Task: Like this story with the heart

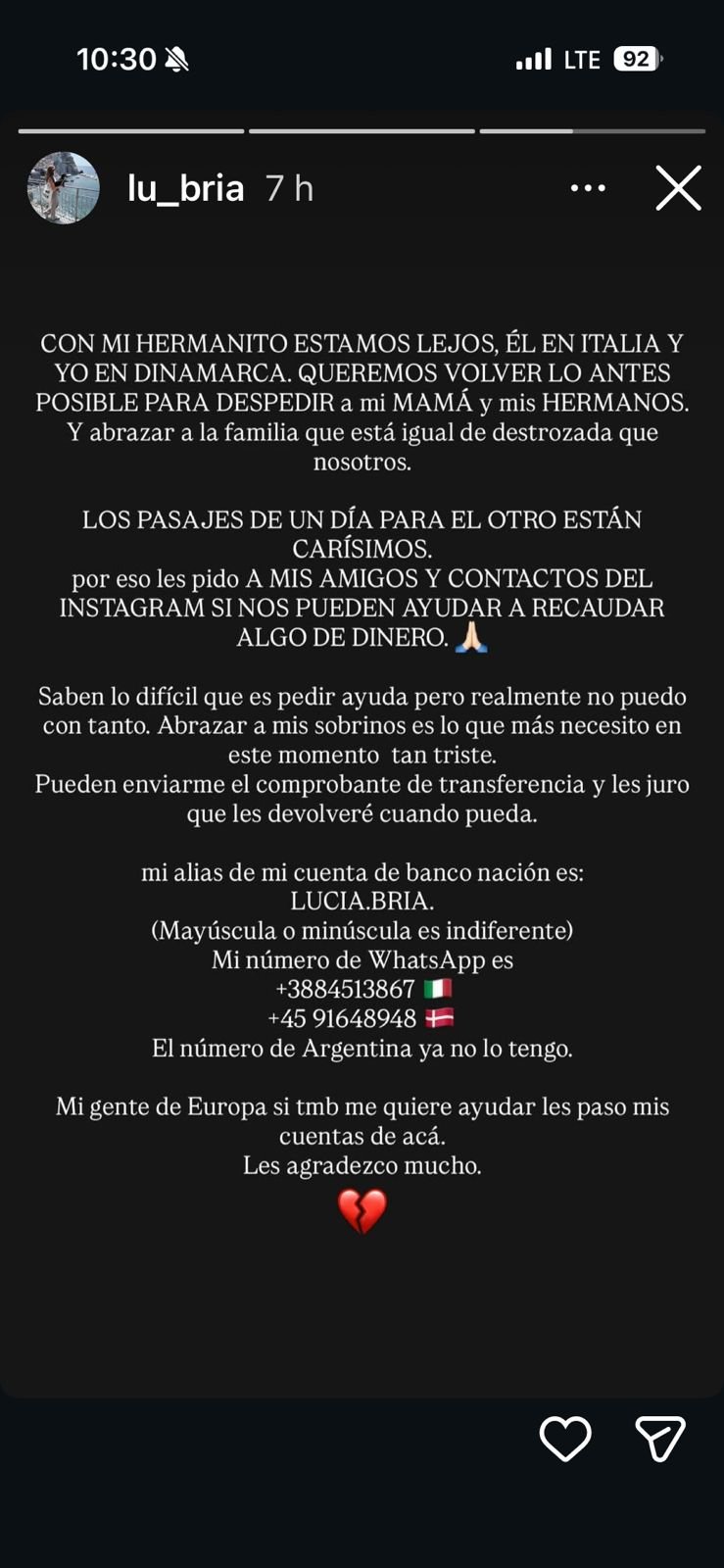Action: pyautogui.click(x=565, y=1439)
